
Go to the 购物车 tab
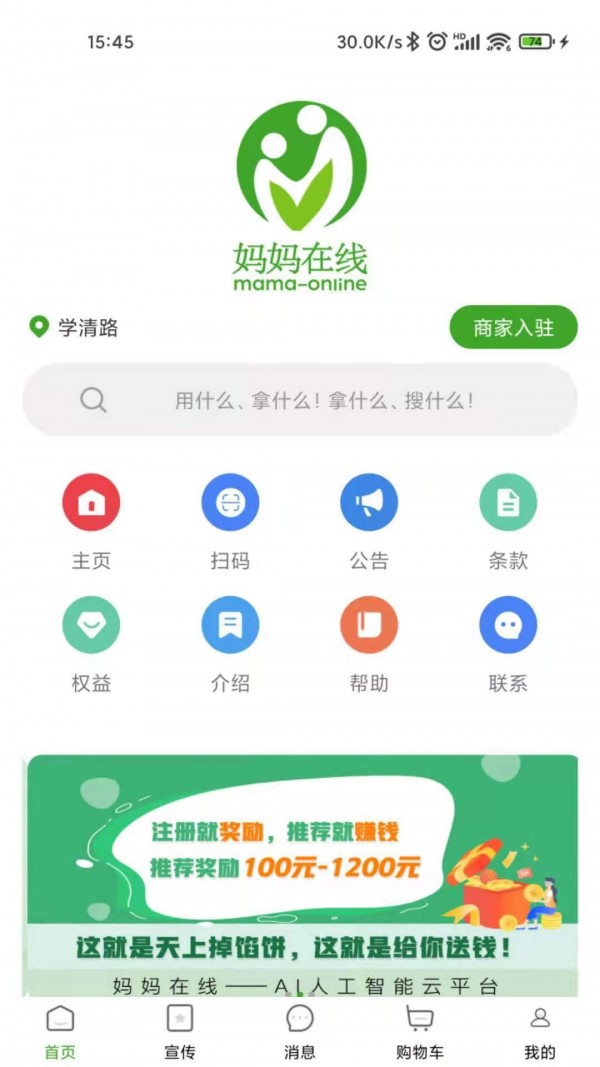coord(420,1033)
